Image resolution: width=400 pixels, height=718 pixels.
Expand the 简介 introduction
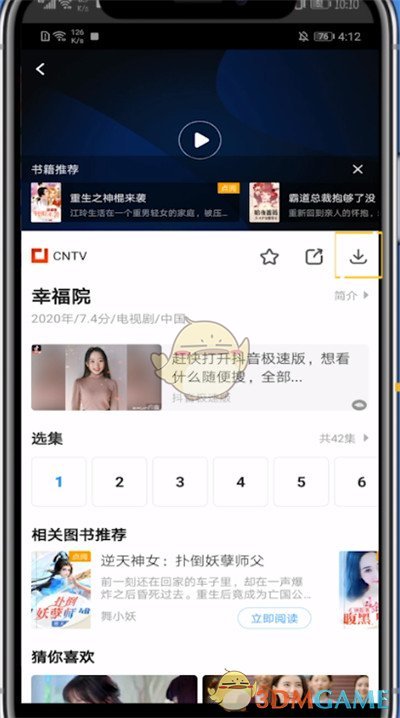(x=351, y=296)
